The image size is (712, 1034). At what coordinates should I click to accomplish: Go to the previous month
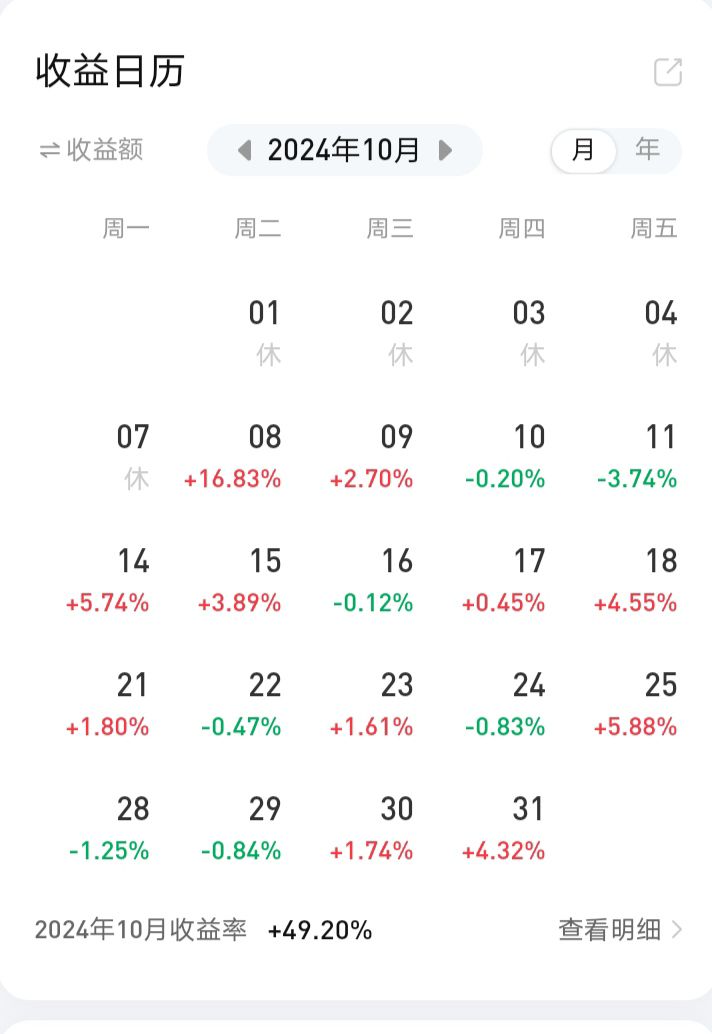point(244,150)
